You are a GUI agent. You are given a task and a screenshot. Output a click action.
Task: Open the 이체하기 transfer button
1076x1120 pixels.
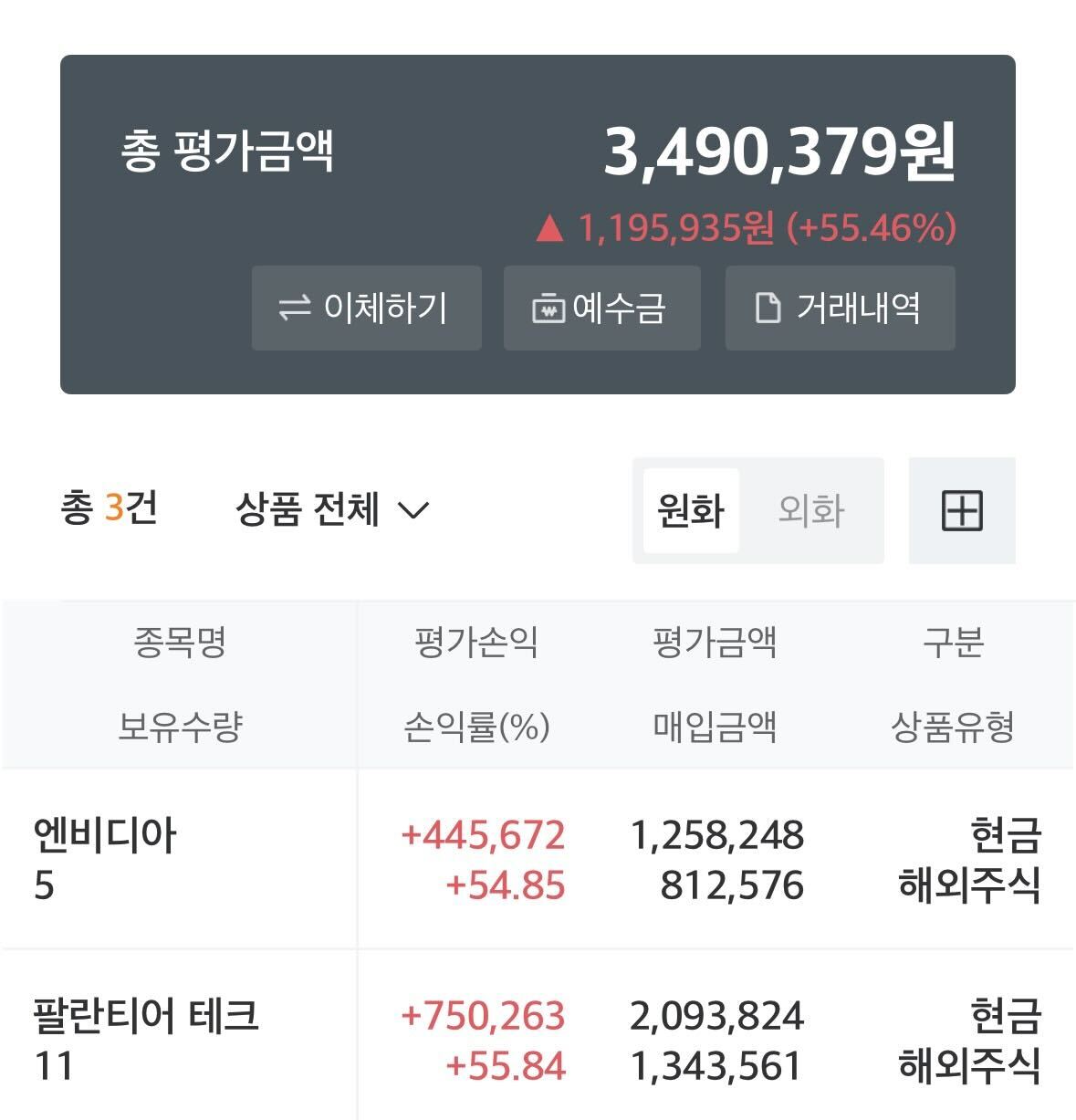[366, 308]
